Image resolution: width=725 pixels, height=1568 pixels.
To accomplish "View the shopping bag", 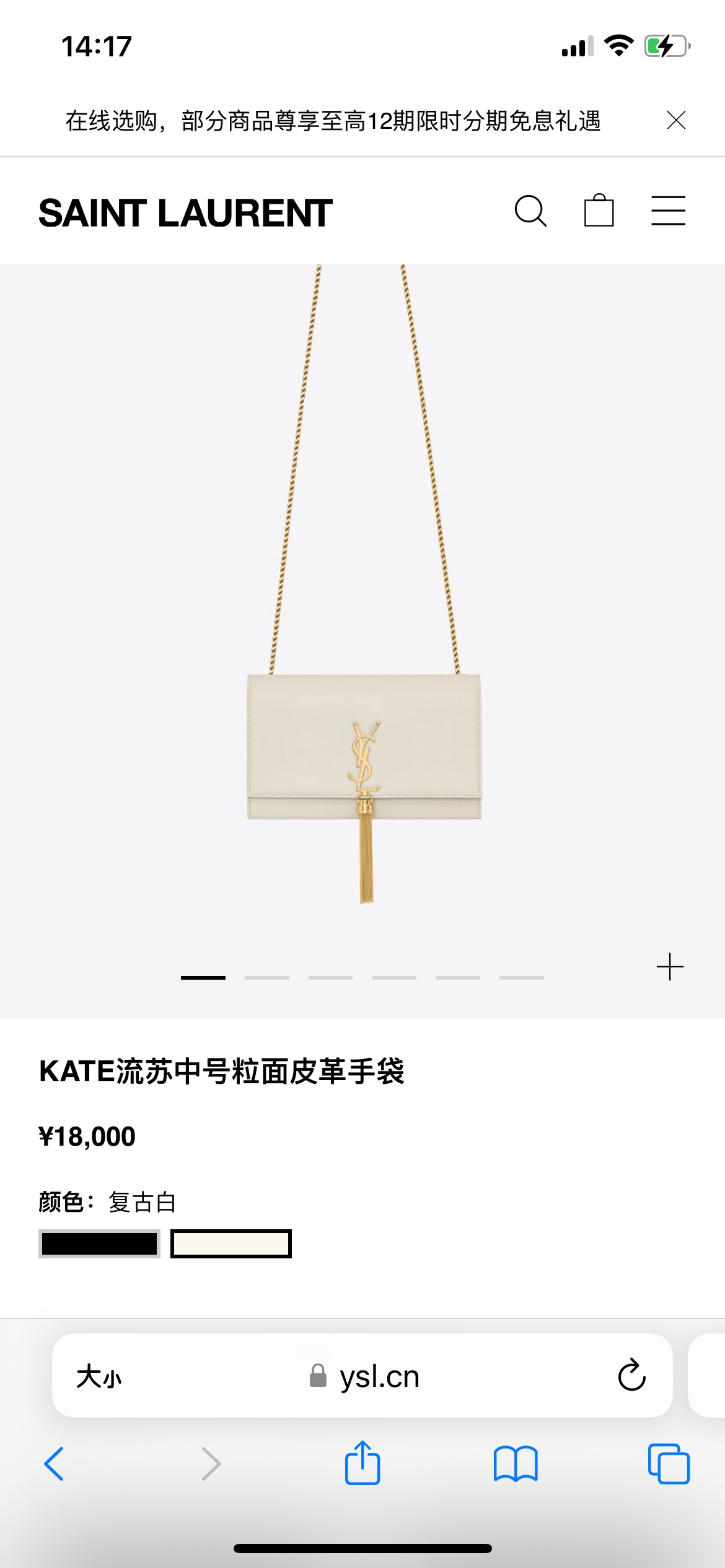I will coord(599,211).
